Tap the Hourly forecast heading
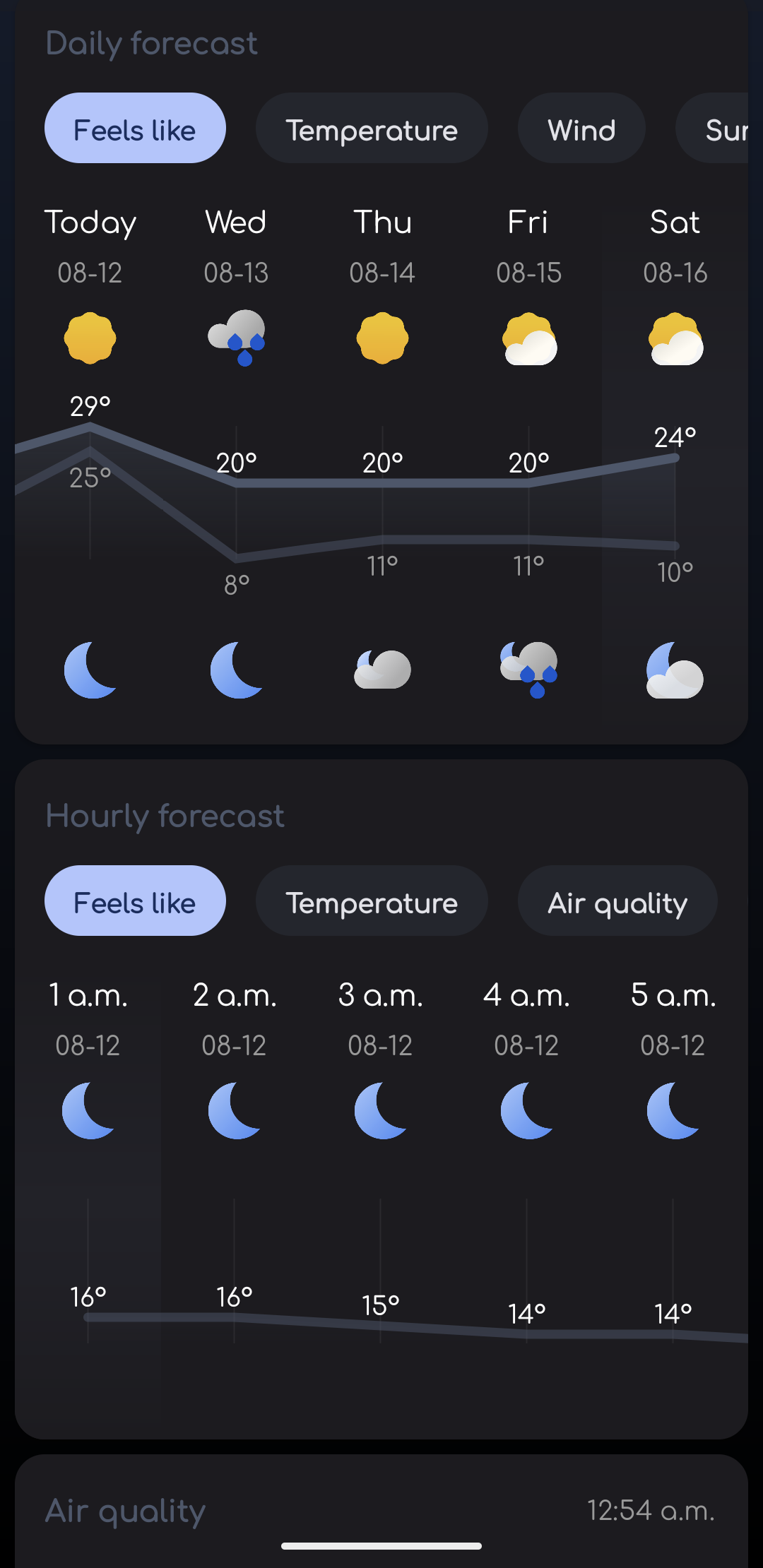 tap(165, 815)
